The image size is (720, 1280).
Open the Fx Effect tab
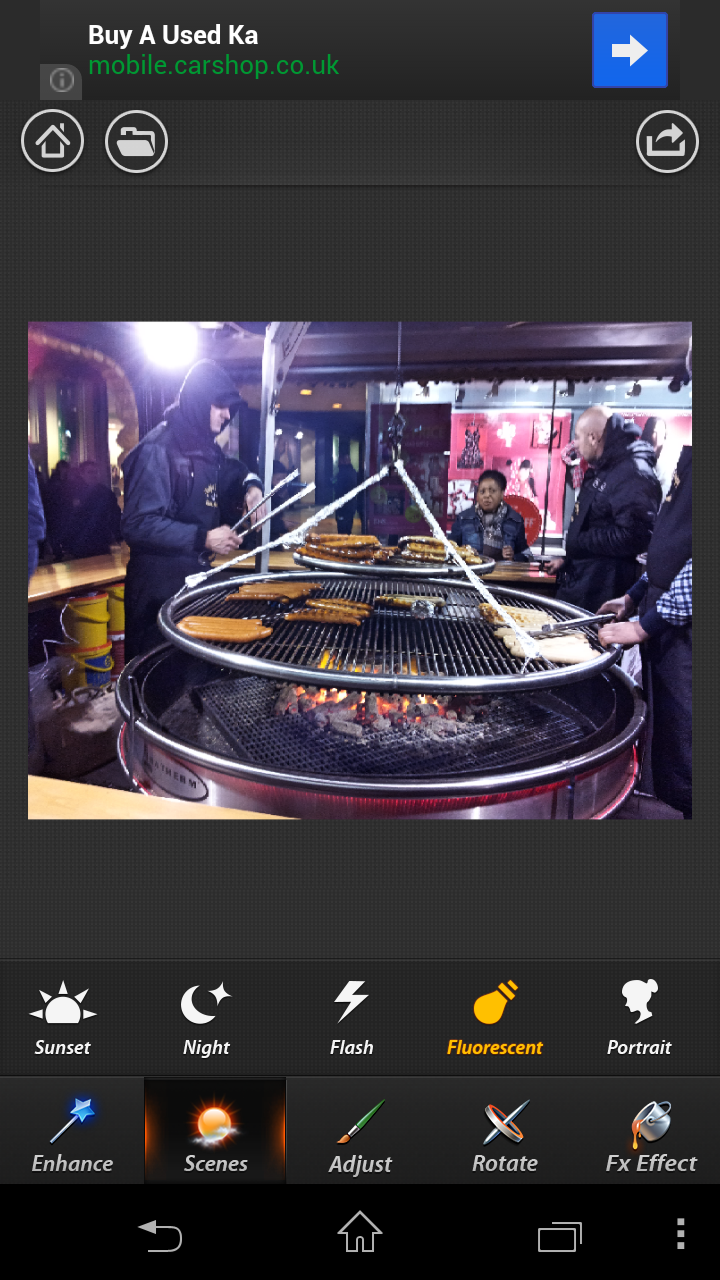coord(650,1132)
